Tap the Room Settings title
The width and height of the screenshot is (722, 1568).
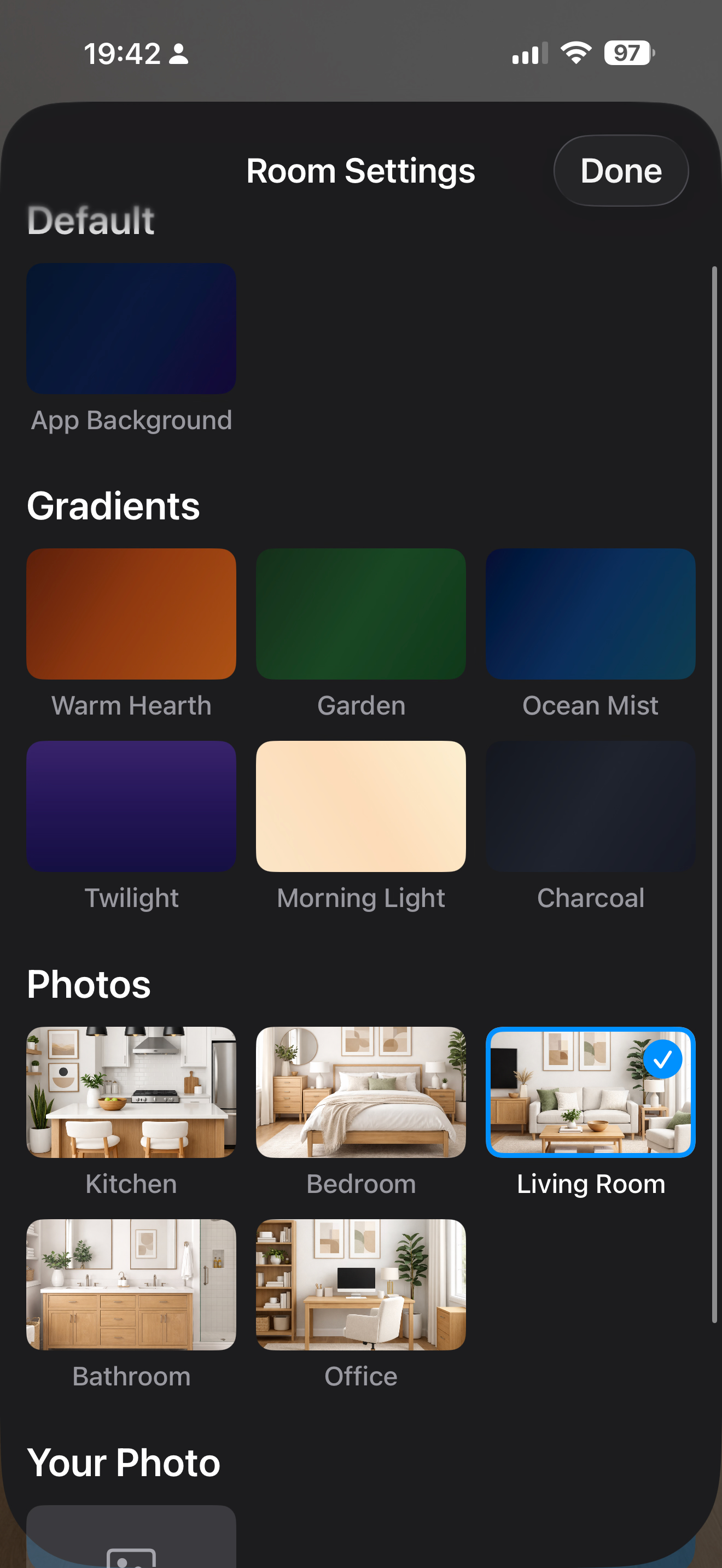(360, 171)
